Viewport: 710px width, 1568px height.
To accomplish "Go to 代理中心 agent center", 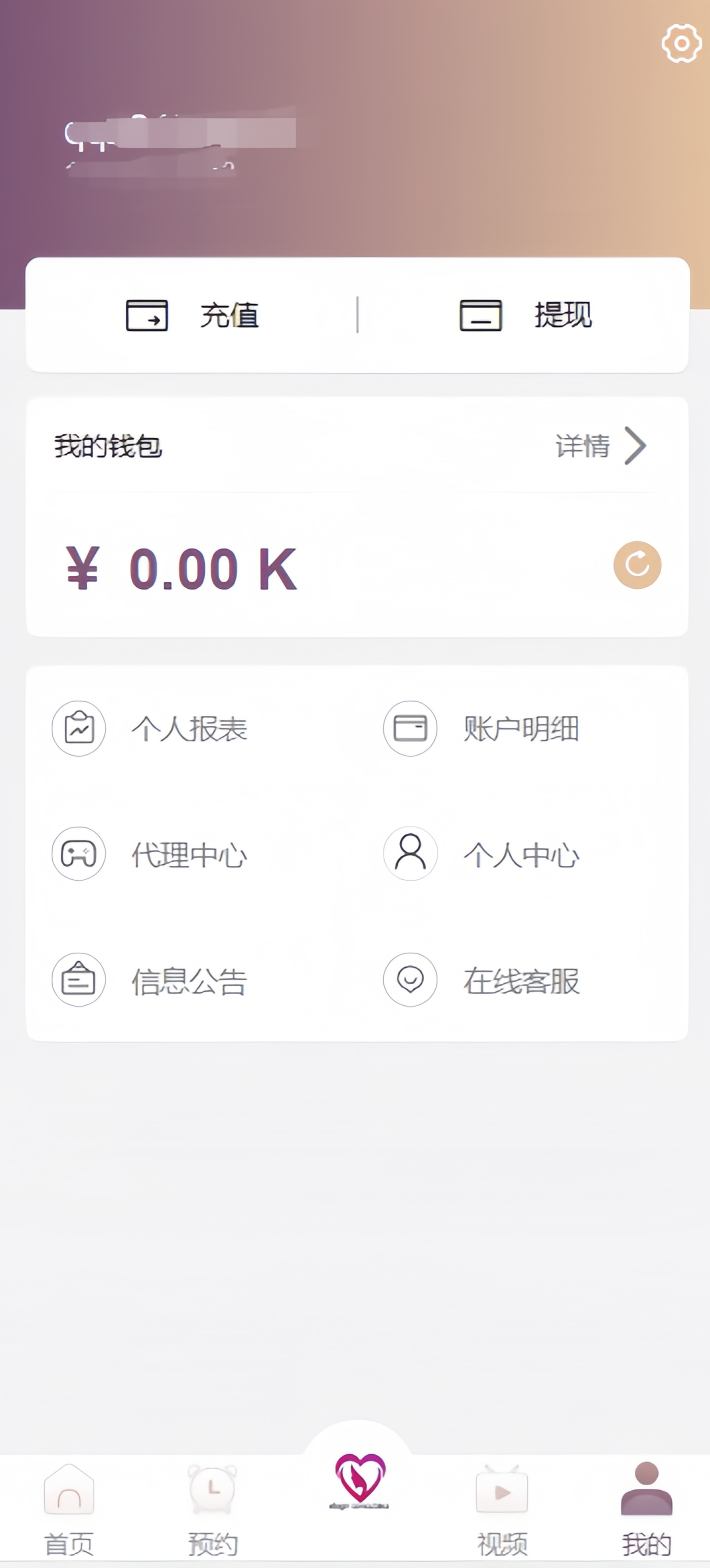I will (x=150, y=854).
